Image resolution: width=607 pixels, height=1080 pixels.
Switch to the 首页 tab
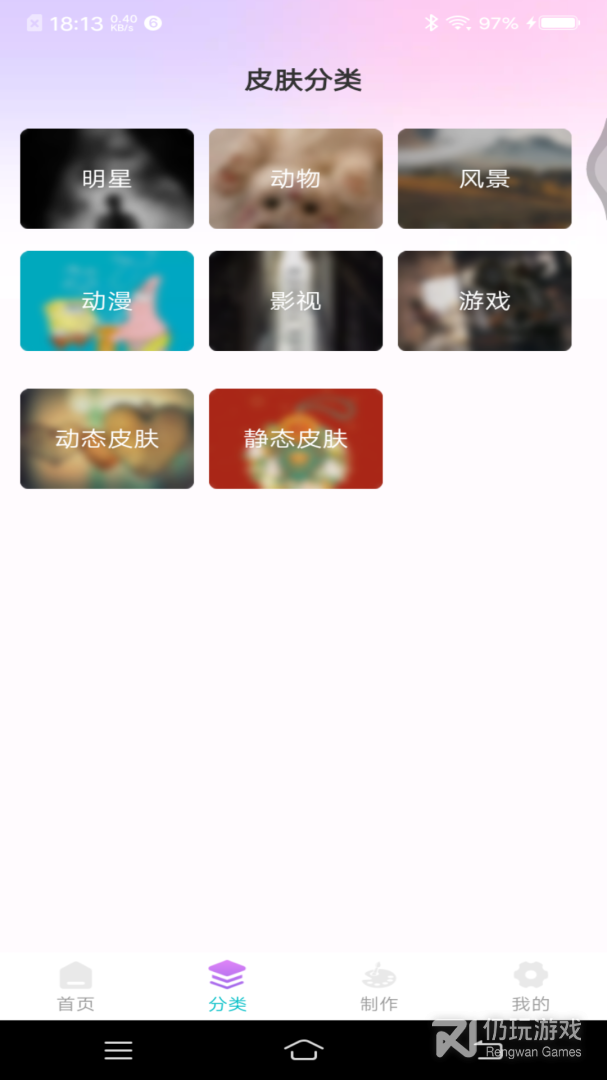pos(76,986)
